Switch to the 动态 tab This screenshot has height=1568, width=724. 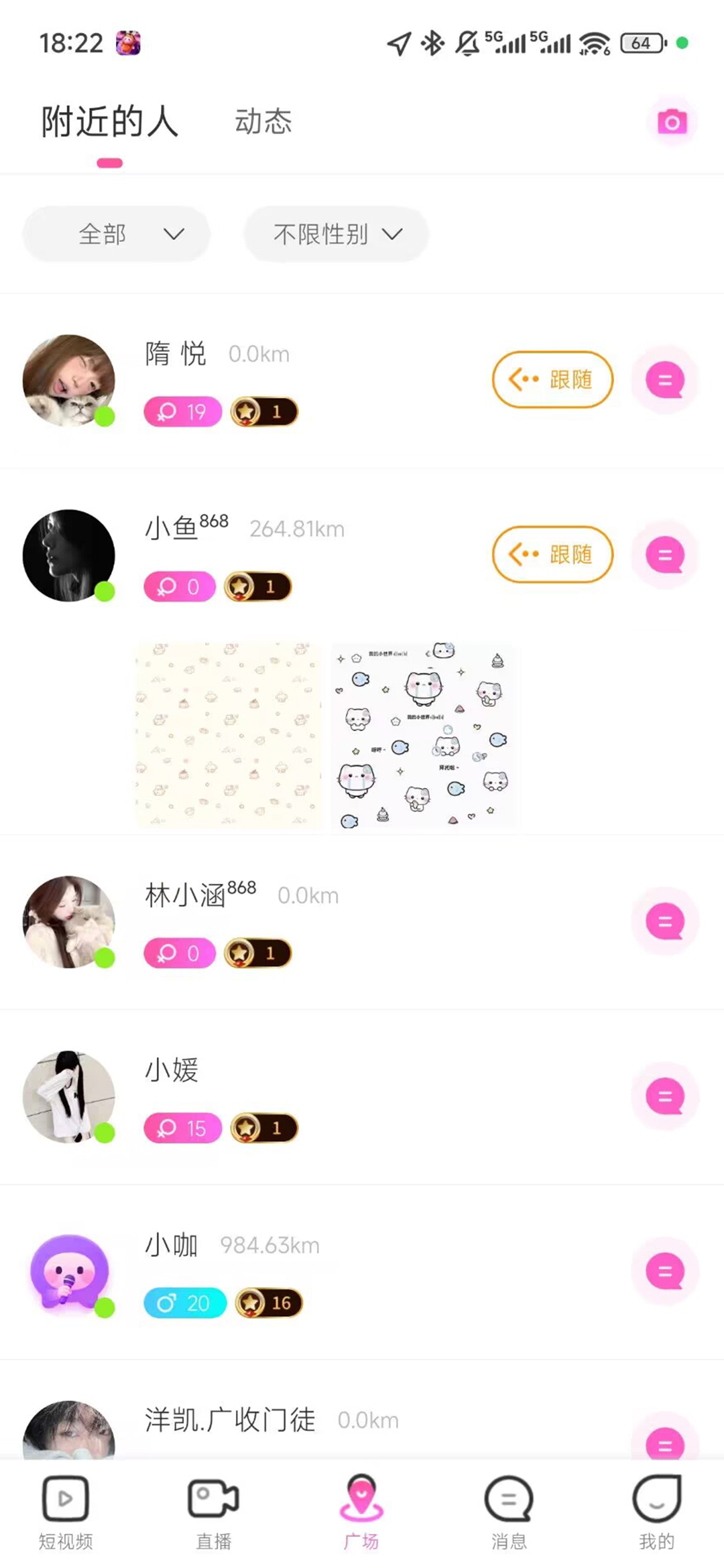(x=263, y=122)
